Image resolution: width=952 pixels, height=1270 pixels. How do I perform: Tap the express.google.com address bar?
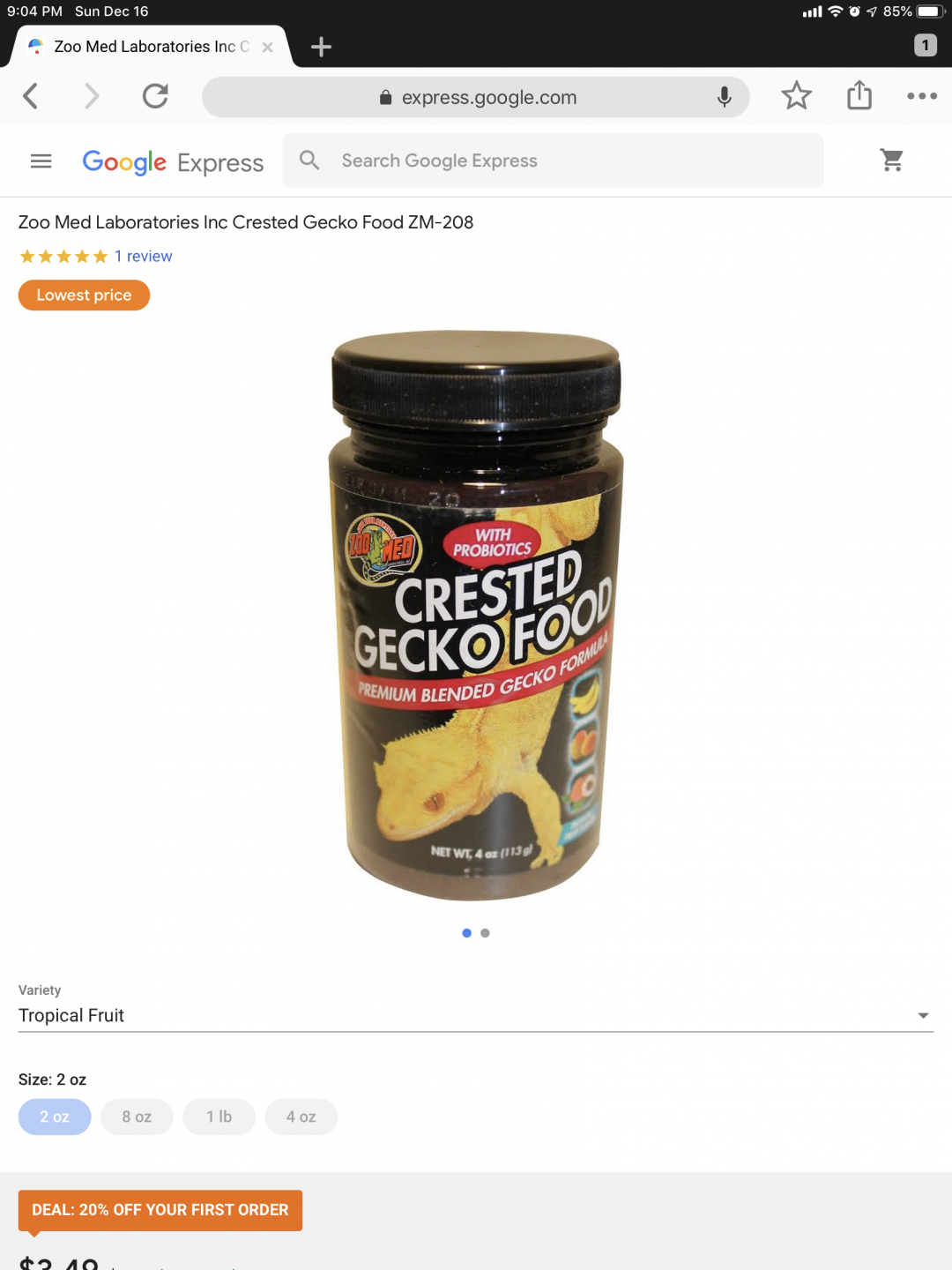(476, 97)
